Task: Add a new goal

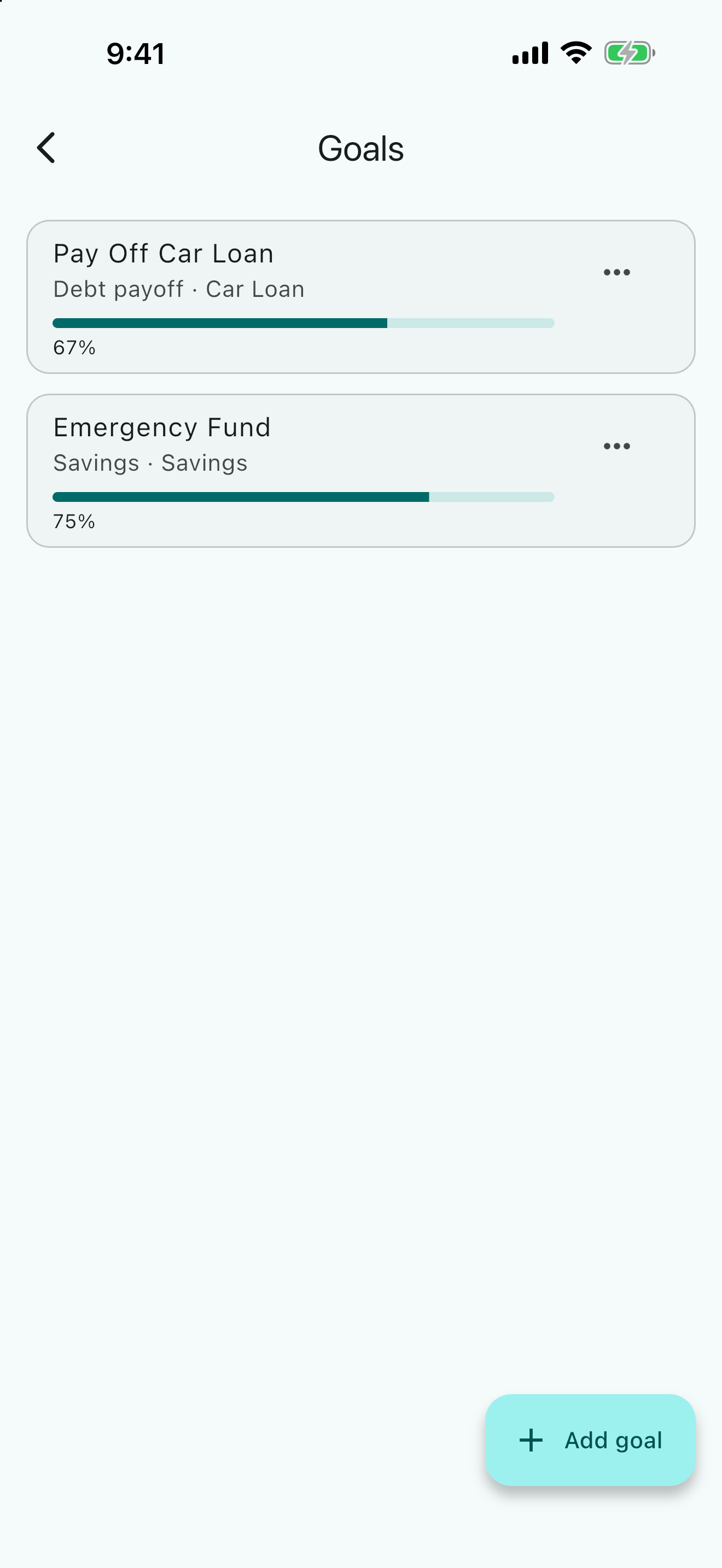Action: [x=590, y=1440]
